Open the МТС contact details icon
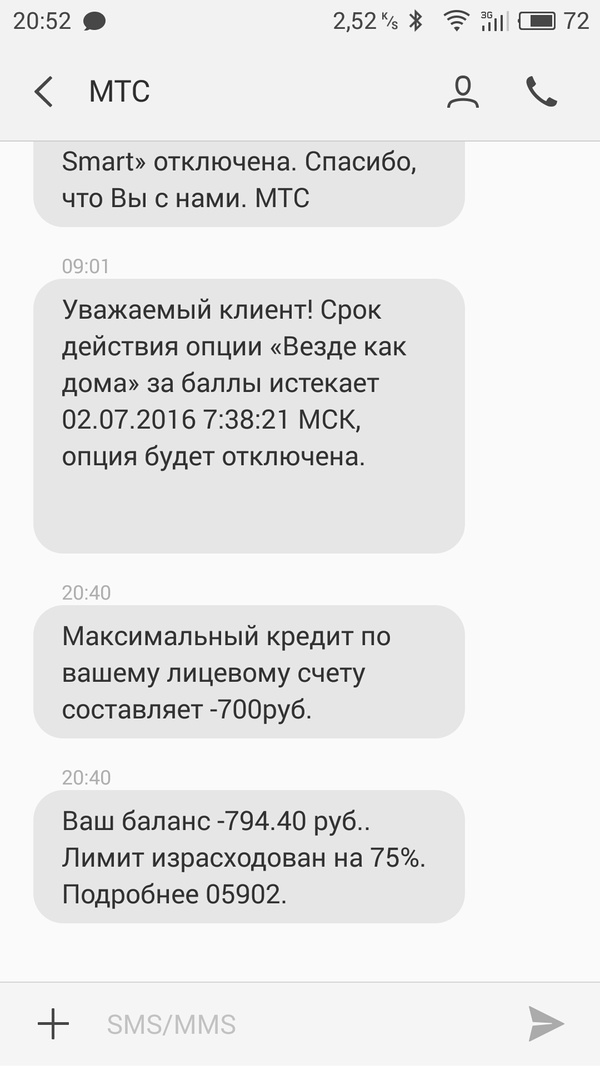The image size is (600, 1066). point(462,92)
